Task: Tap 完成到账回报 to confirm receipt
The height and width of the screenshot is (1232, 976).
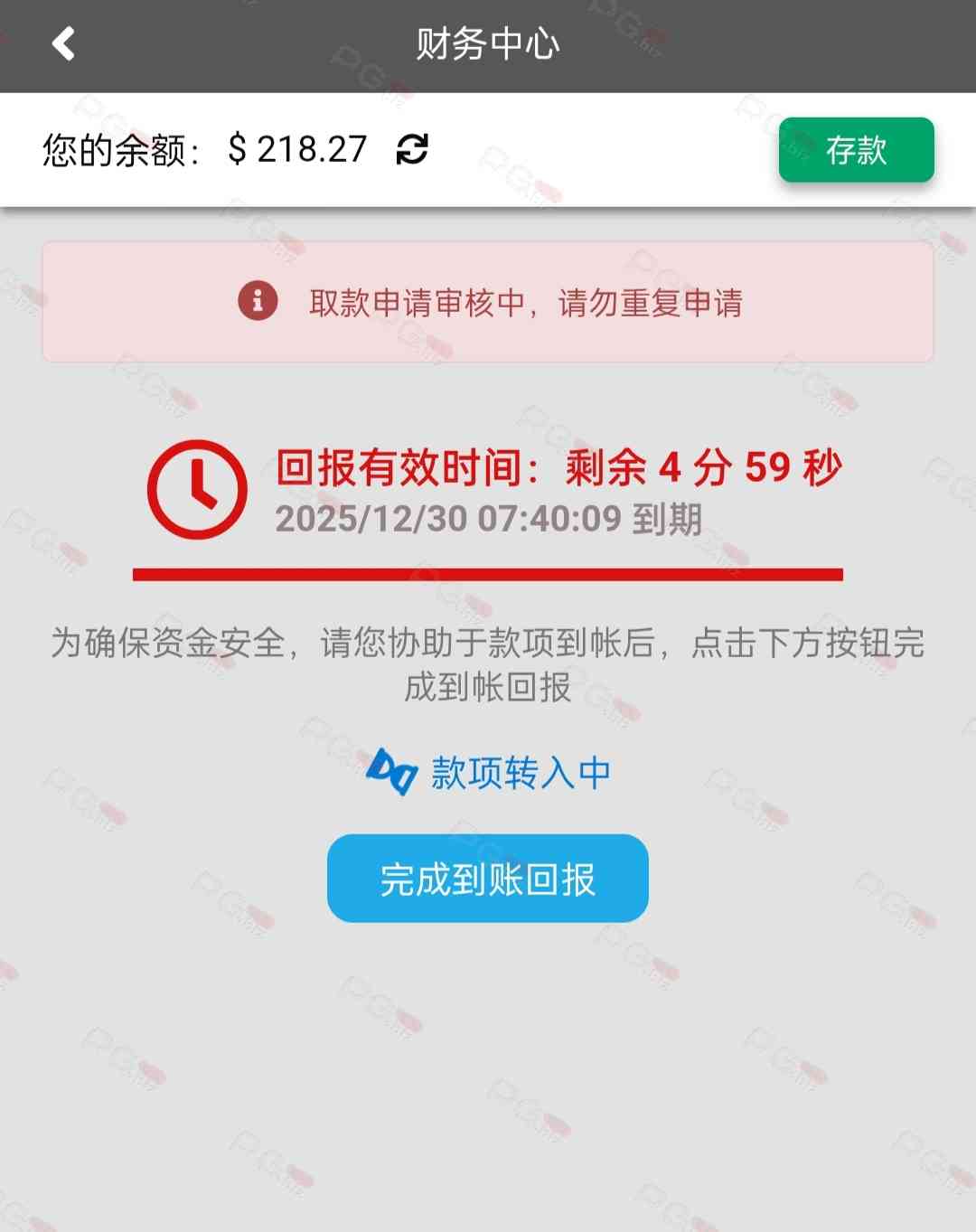Action: pyautogui.click(x=487, y=879)
